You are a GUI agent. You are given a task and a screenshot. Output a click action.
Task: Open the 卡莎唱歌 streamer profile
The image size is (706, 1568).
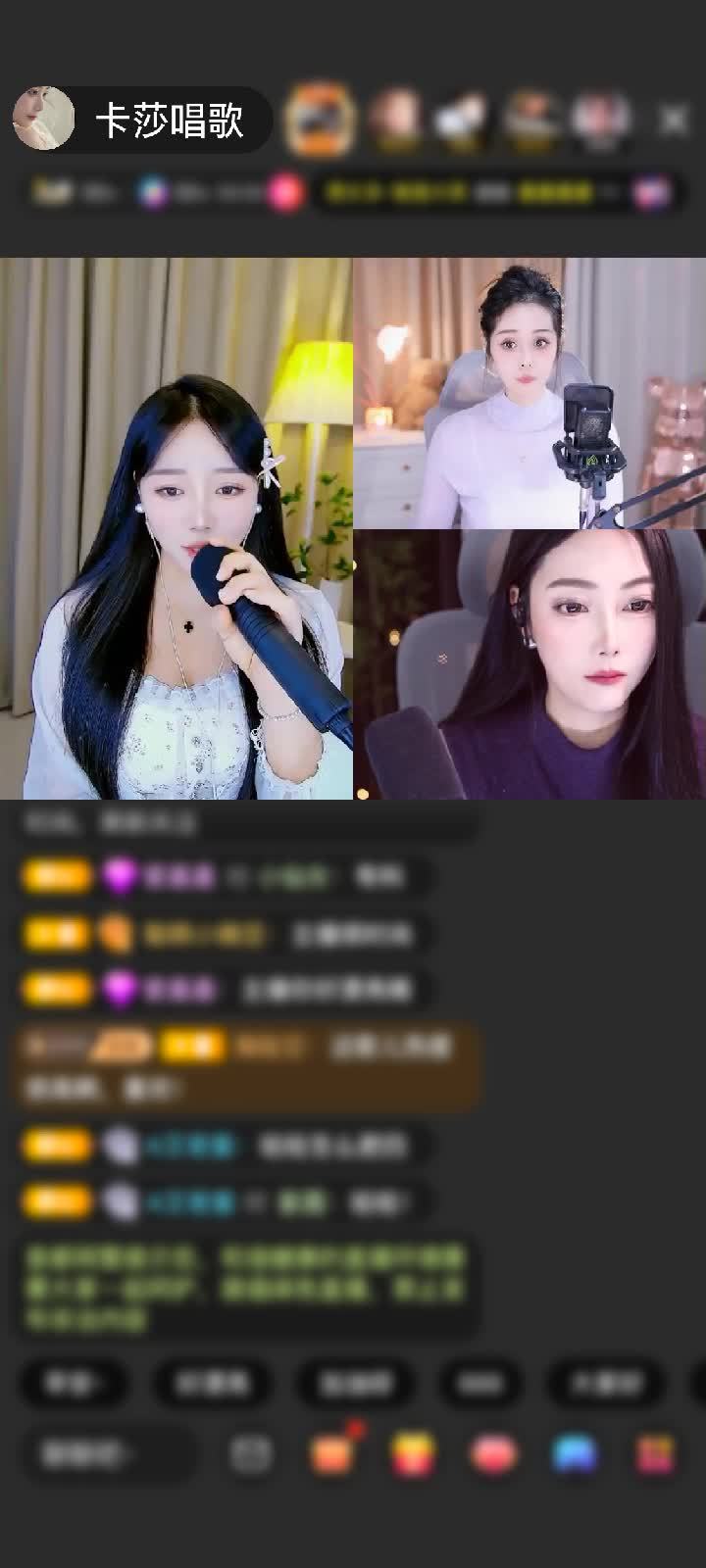click(x=167, y=121)
